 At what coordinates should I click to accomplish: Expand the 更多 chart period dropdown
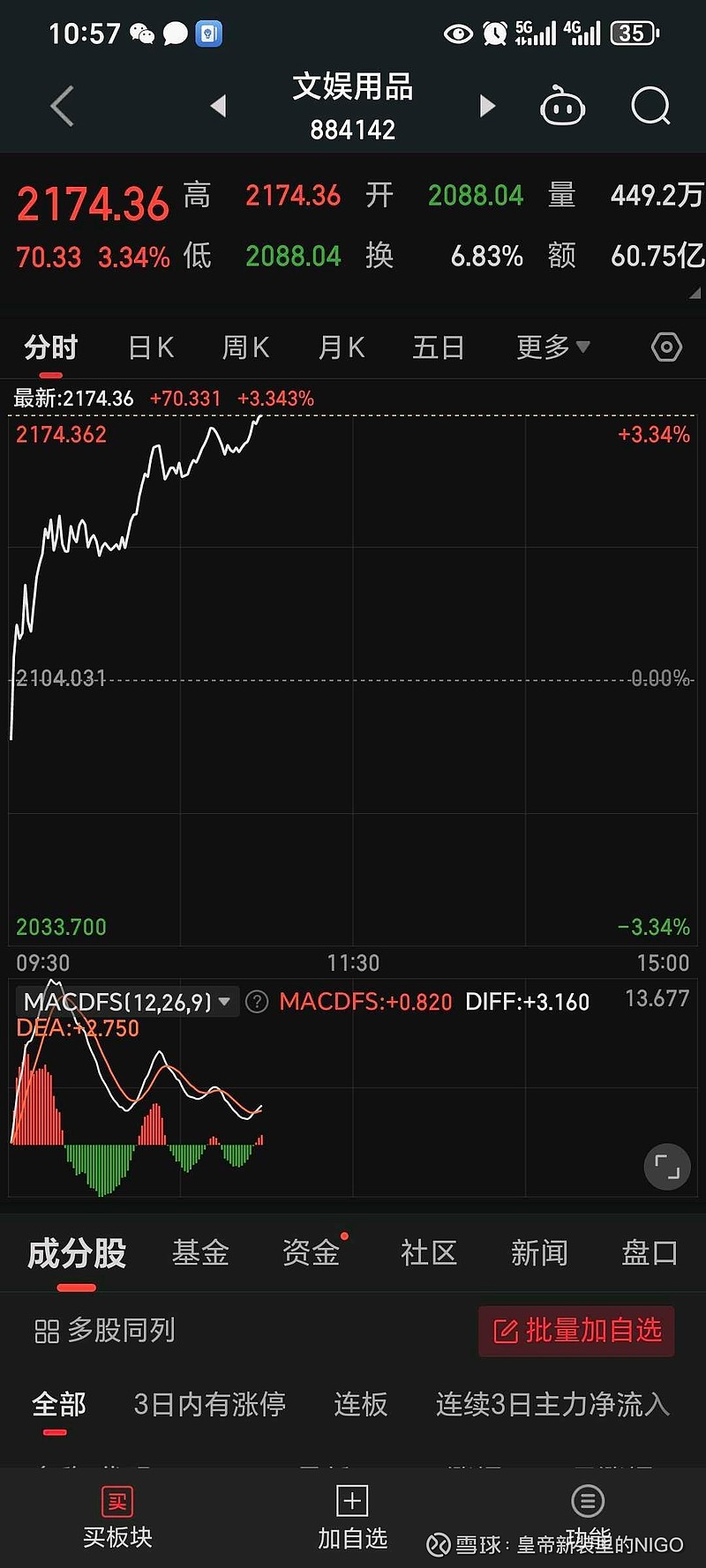(553, 347)
